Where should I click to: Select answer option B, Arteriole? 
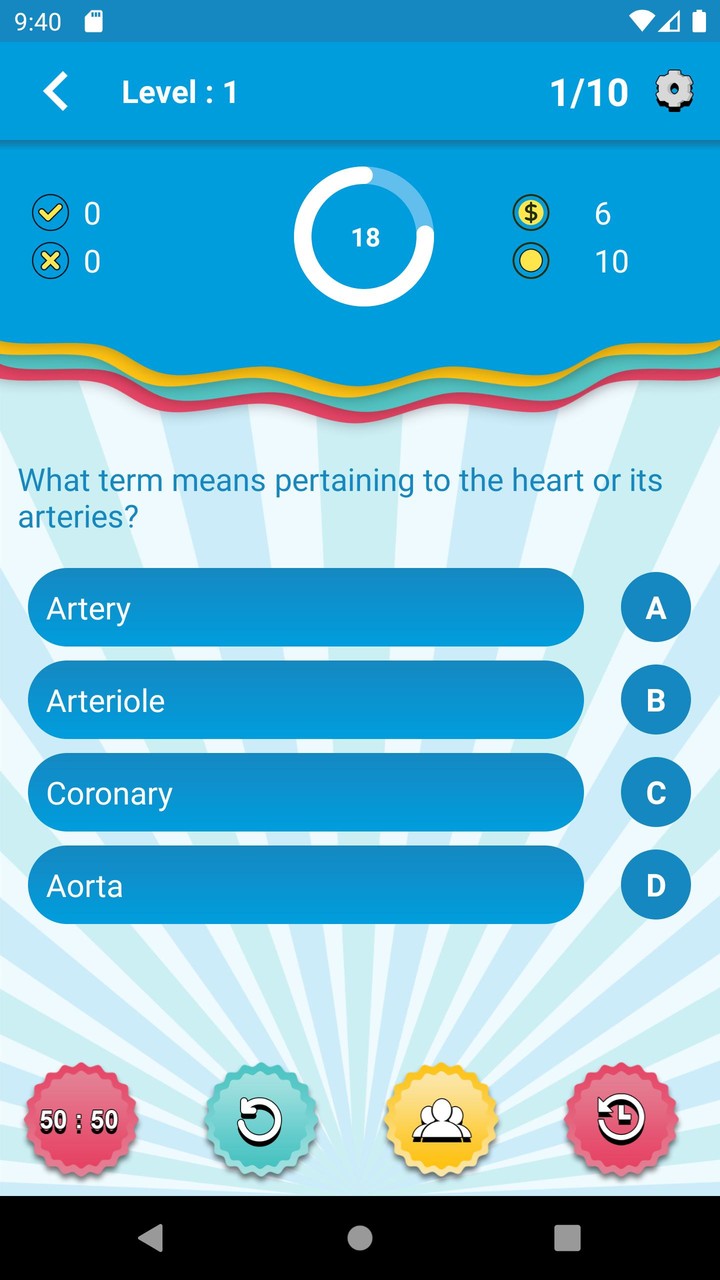[306, 700]
